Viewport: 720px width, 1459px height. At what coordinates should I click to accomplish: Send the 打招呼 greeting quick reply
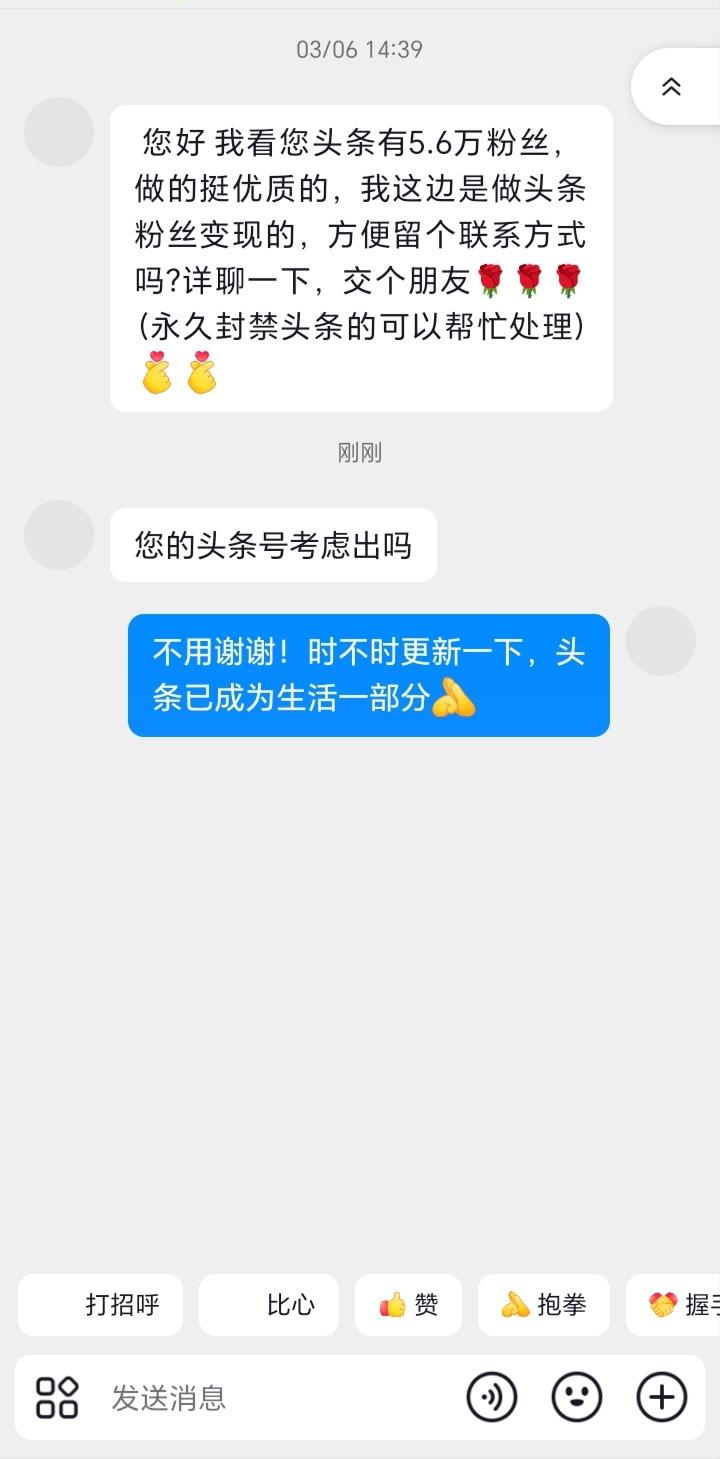point(100,1304)
